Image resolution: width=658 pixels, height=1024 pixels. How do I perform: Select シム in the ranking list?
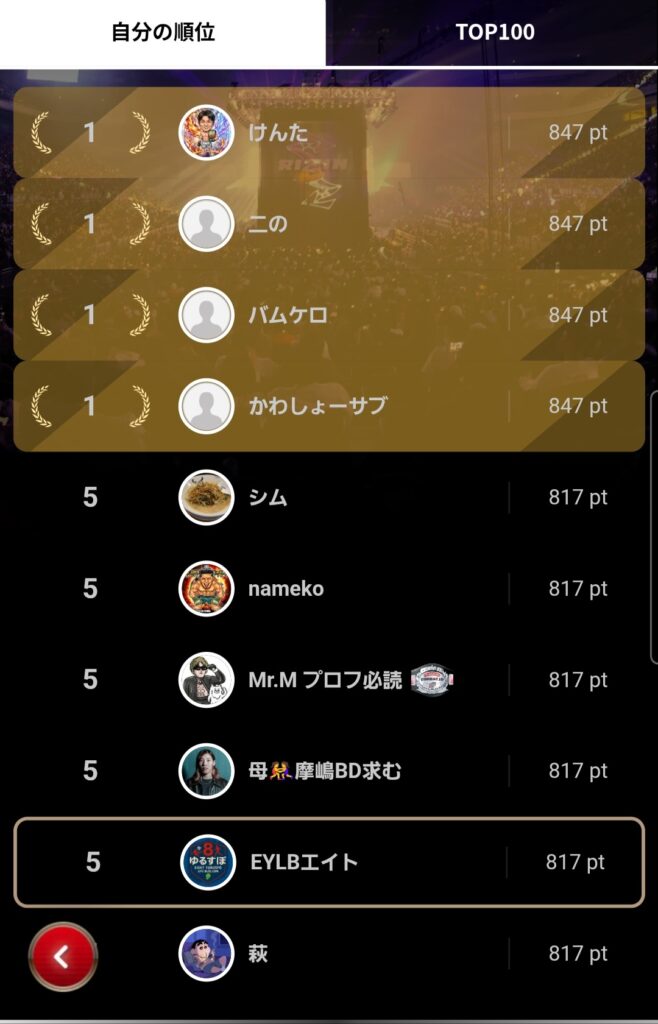pyautogui.click(x=329, y=497)
